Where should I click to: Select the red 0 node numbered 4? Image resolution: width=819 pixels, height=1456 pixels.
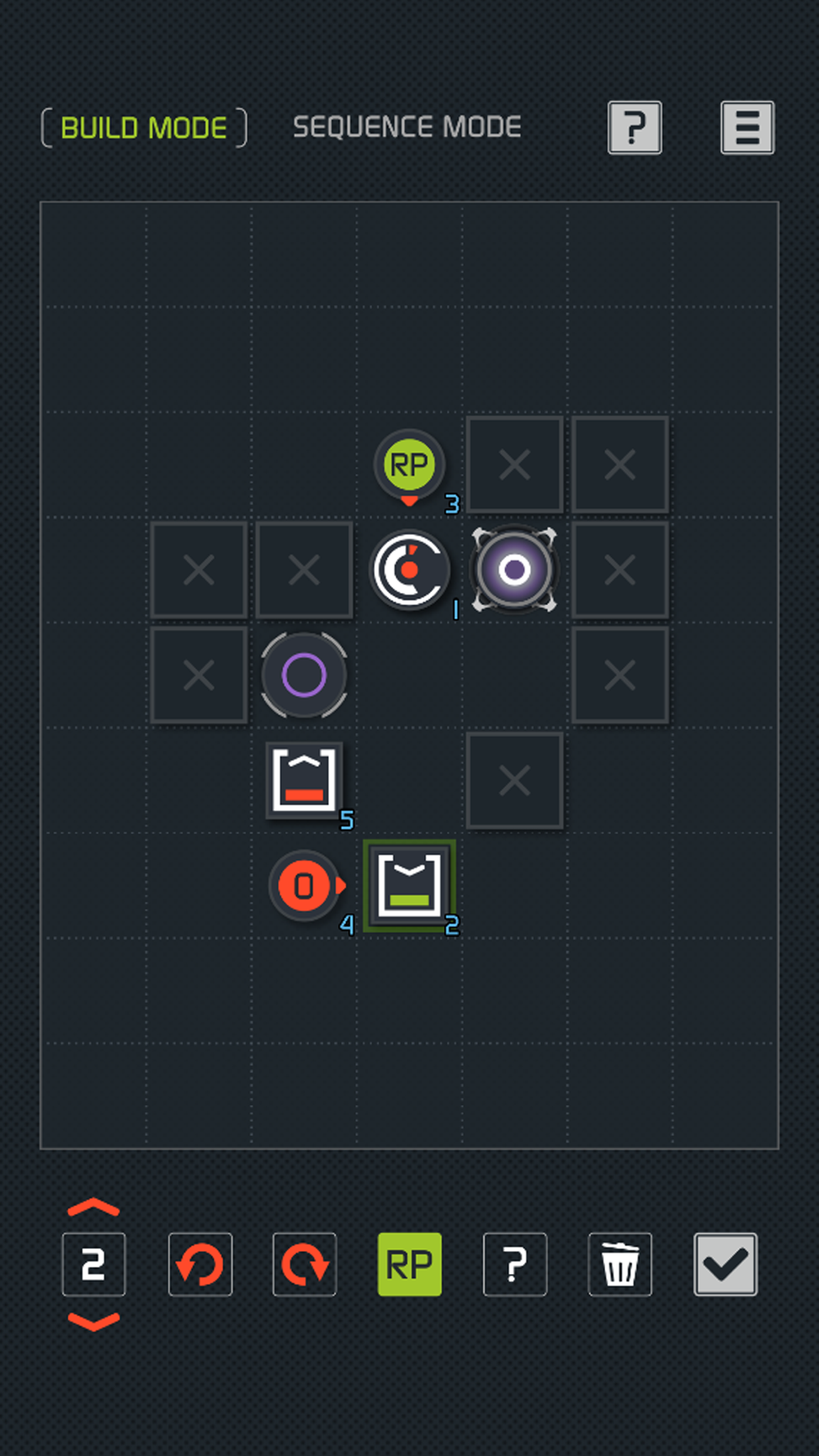[x=306, y=886]
